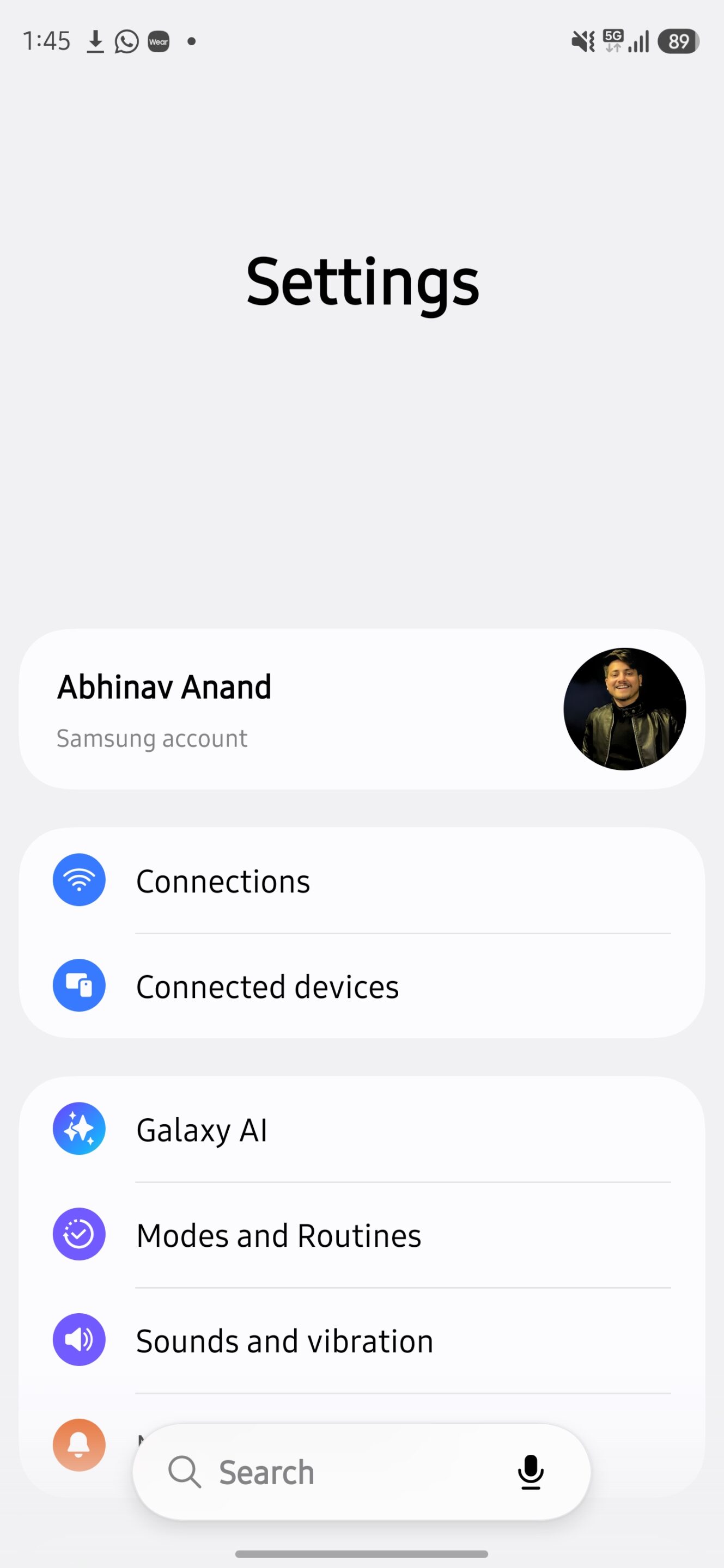Click the Sounds and vibration speaker icon
The width and height of the screenshot is (724, 1568).
pyautogui.click(x=79, y=1340)
